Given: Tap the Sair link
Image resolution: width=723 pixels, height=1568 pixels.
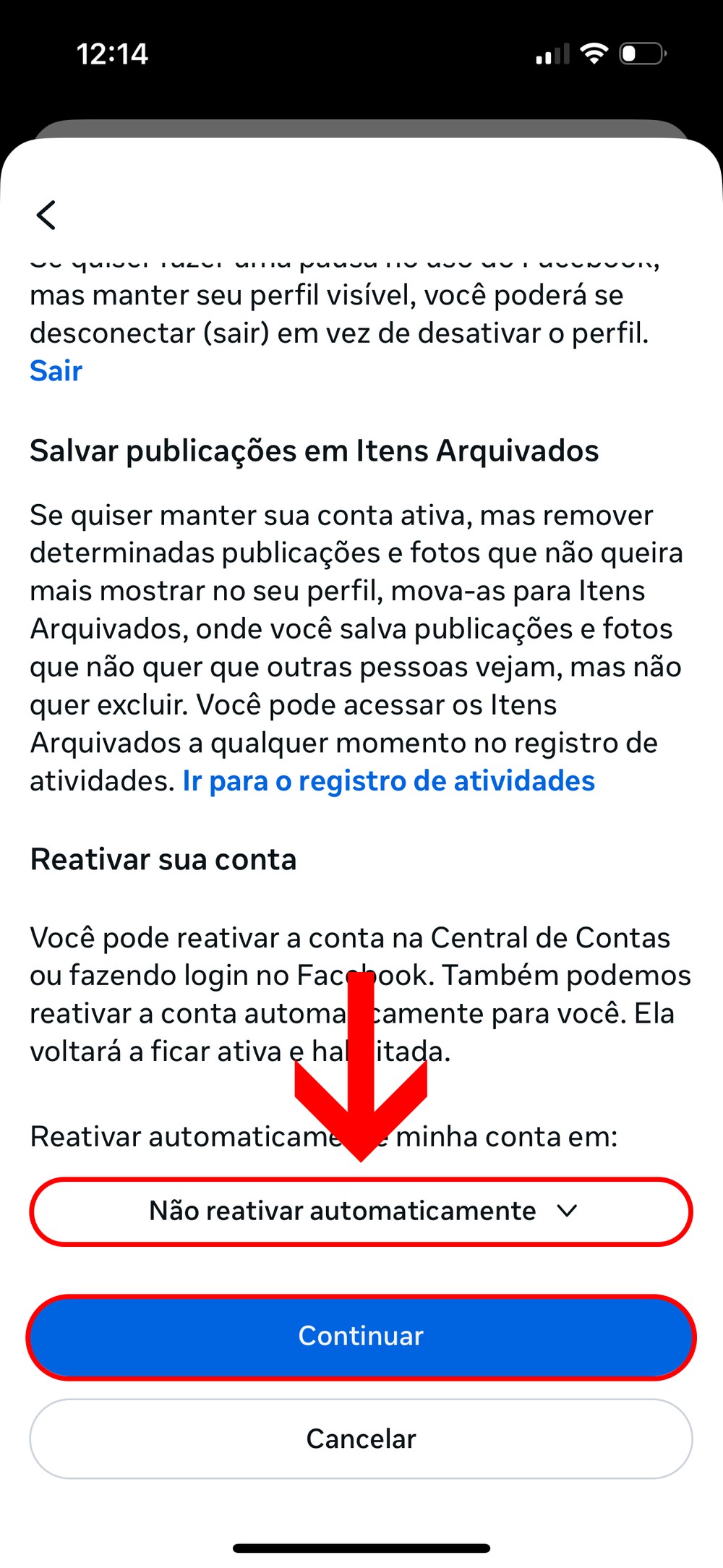Looking at the screenshot, I should [56, 371].
